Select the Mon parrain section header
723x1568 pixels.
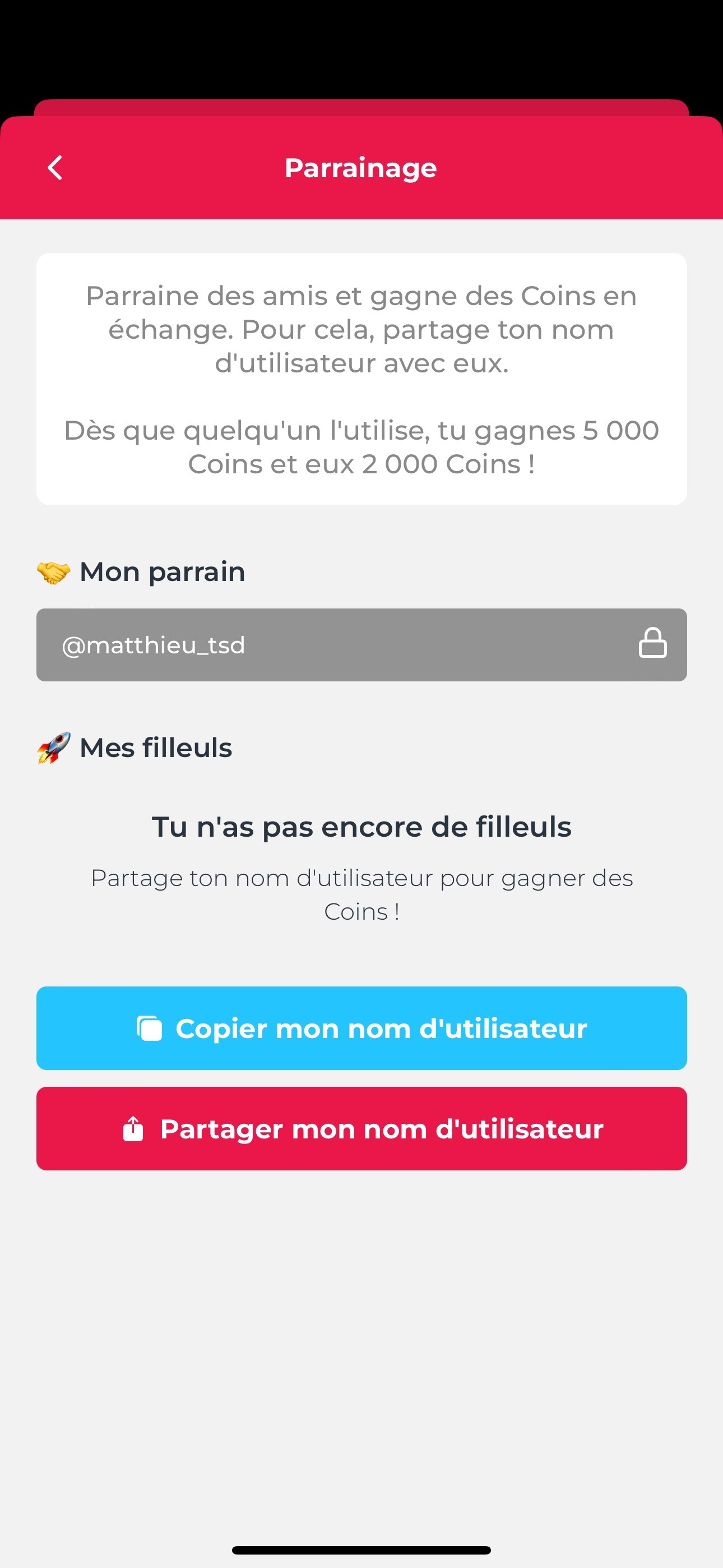click(x=163, y=571)
